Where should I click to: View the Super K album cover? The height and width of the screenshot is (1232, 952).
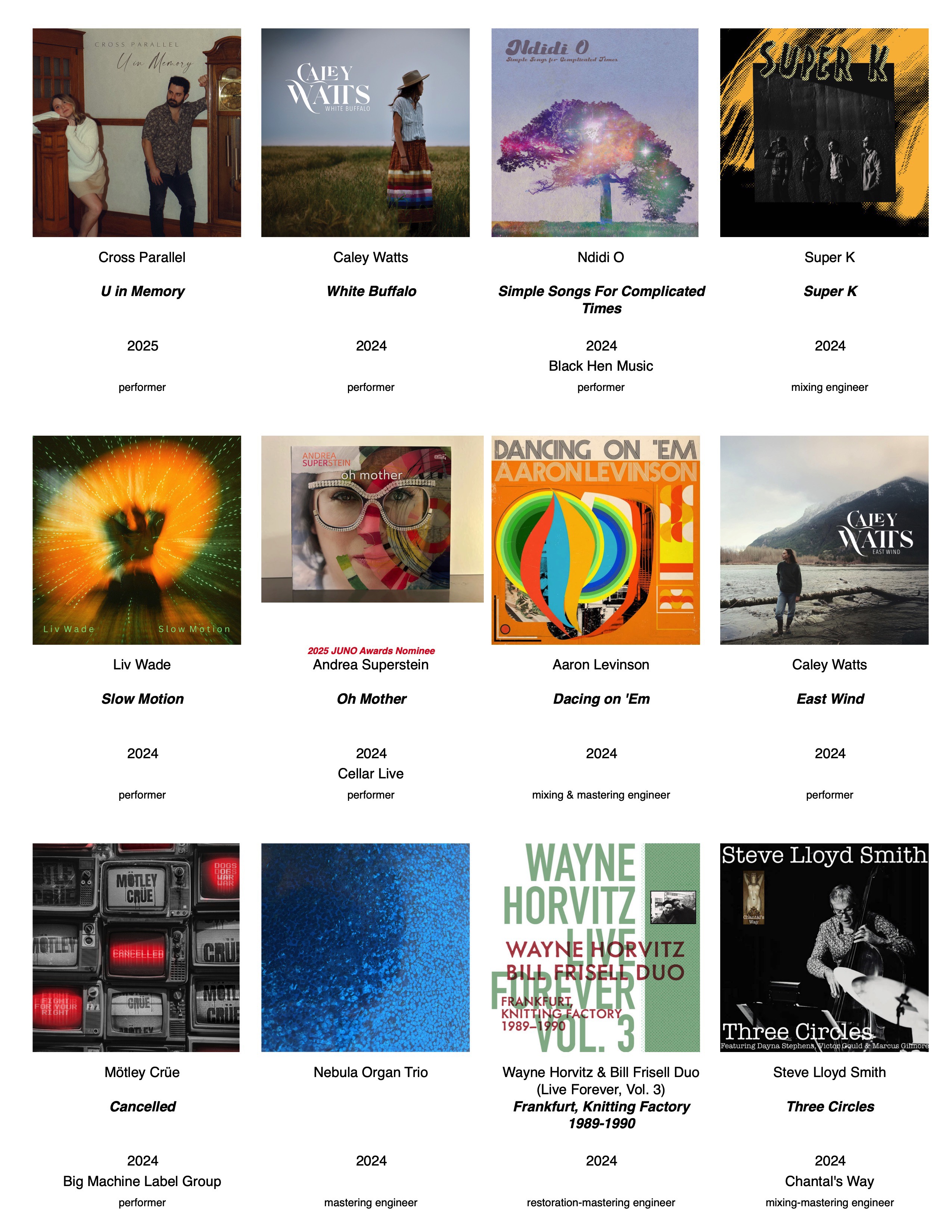824,133
